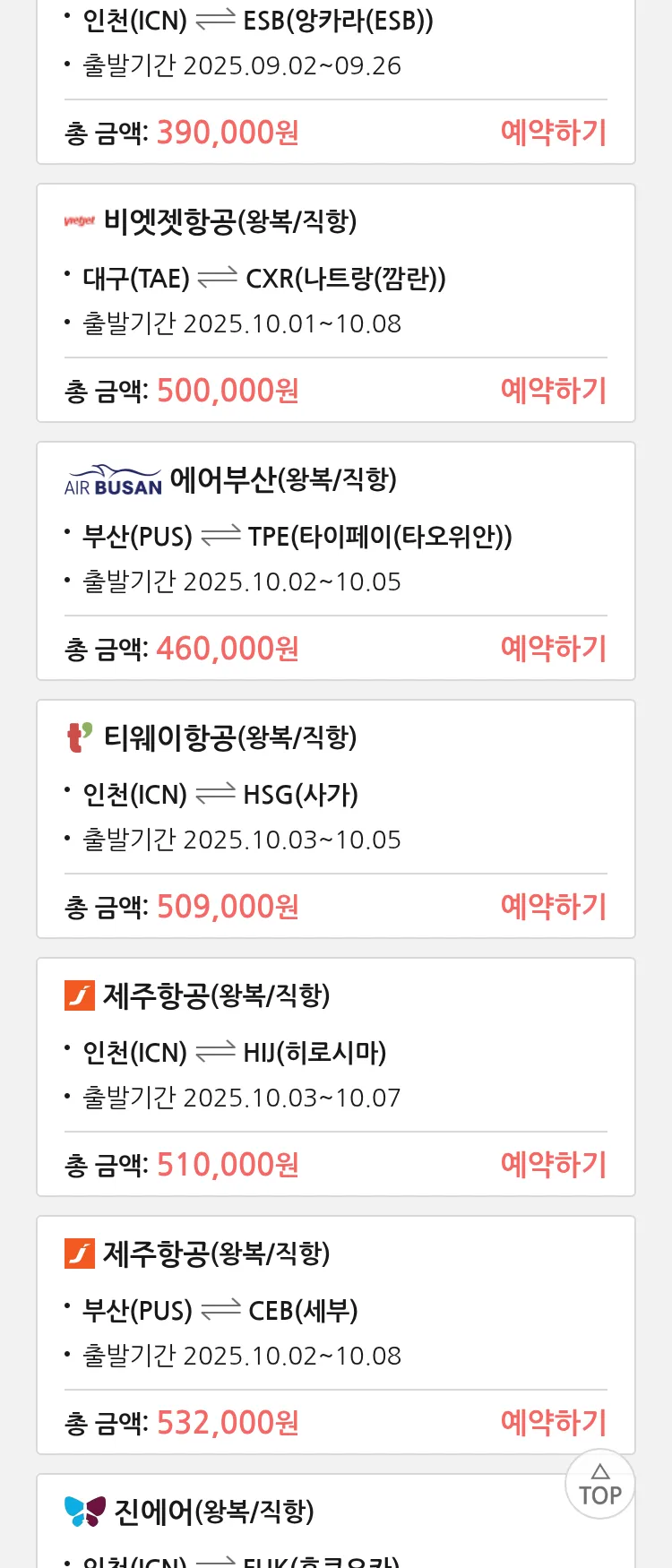672x1568 pixels.
Task: Select 예약하기 on 티웨이항공 Incheon–Saga
Action: [553, 907]
